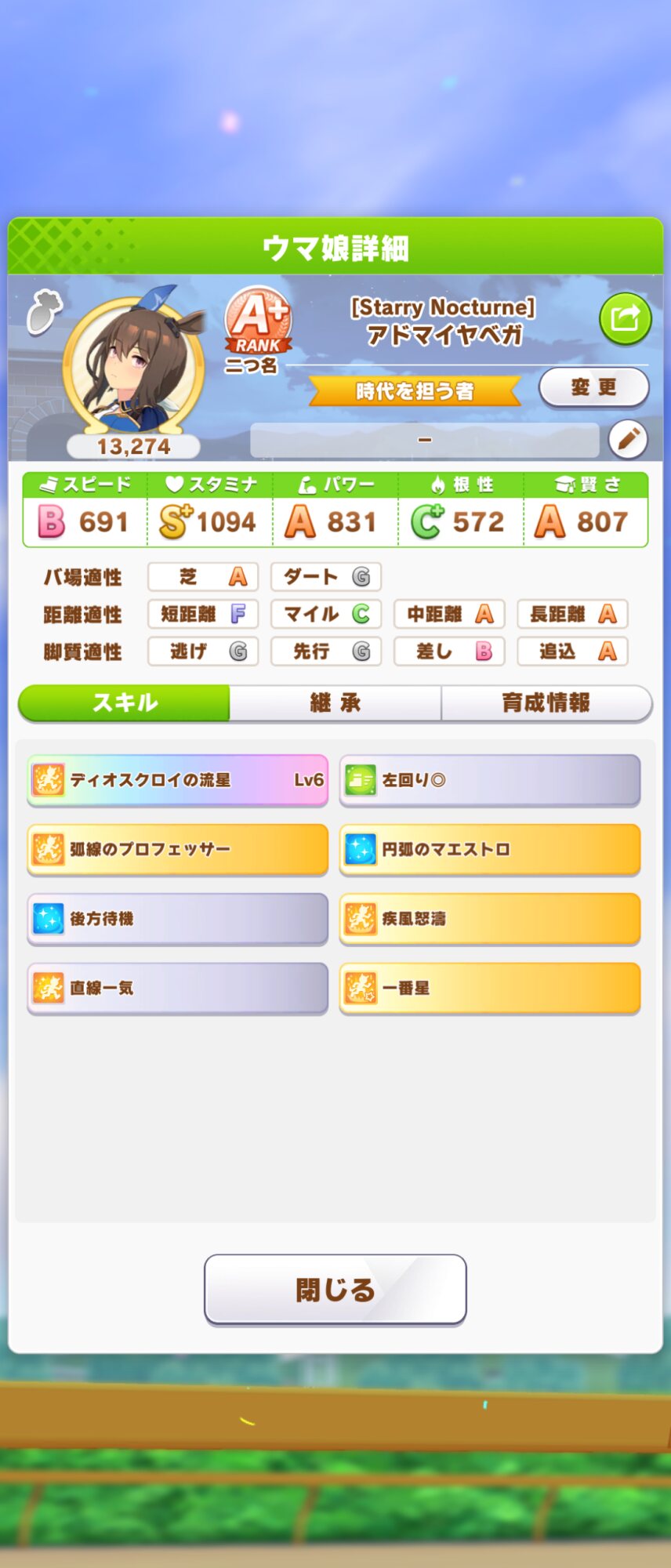
Task: Open the 一番星 skill details
Action: pyautogui.click(x=489, y=988)
